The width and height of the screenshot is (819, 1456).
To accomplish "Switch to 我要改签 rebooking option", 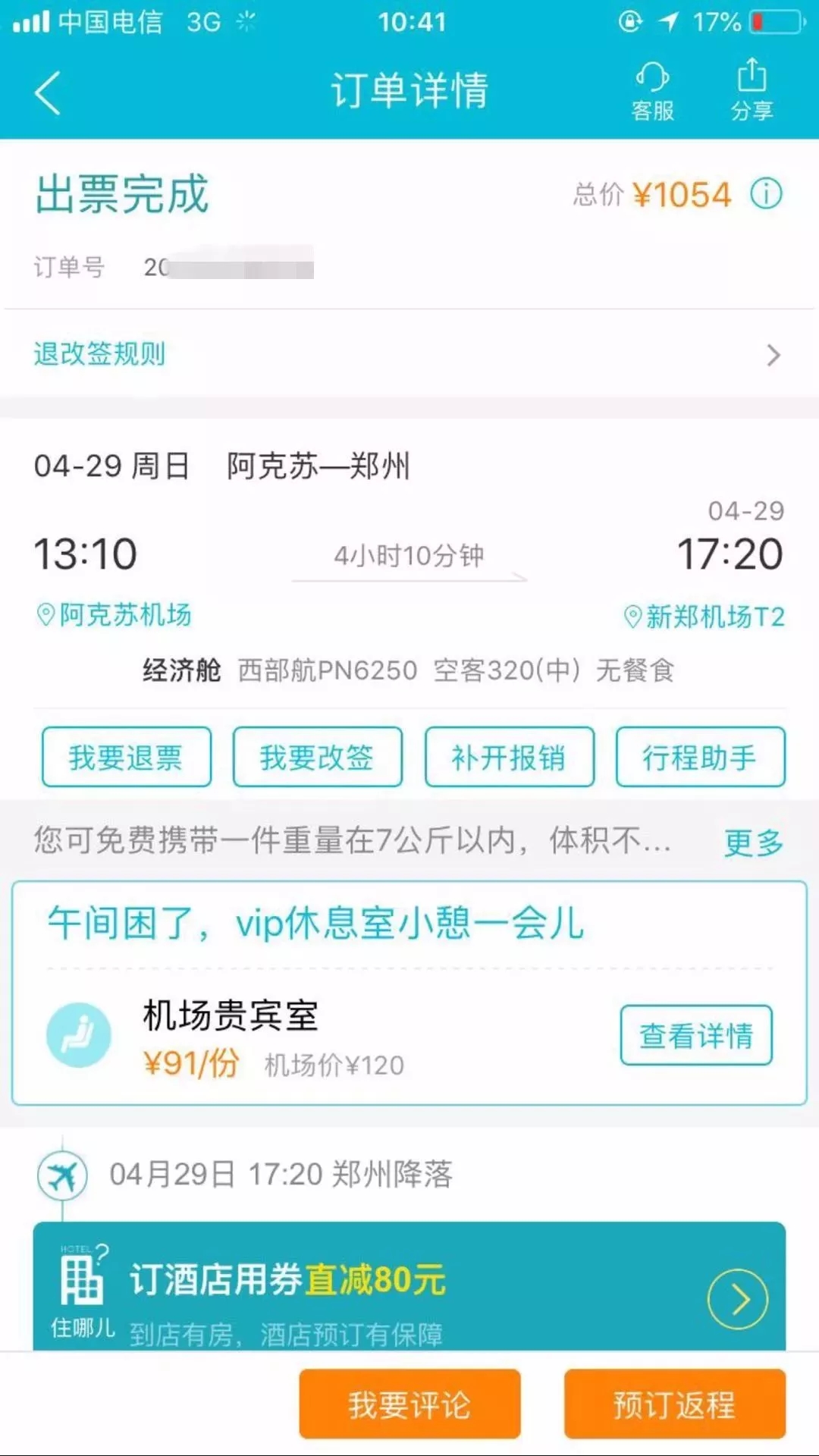I will [317, 756].
